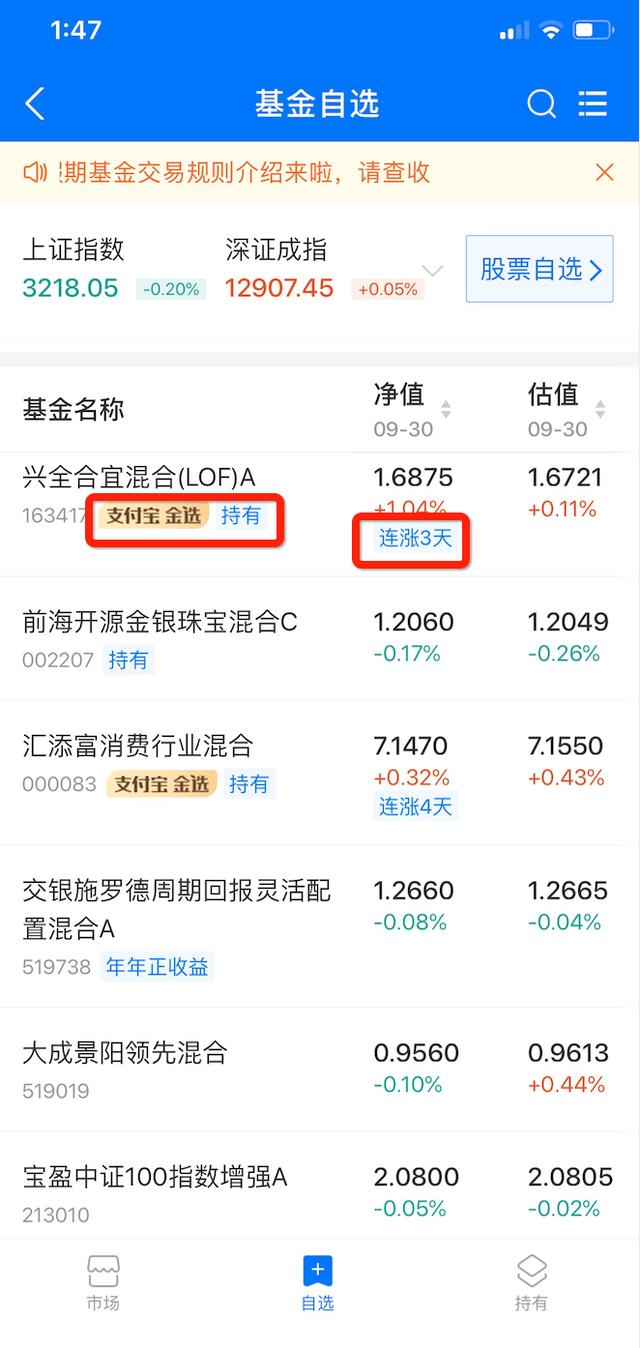This screenshot has height=1348, width=640.
Task: Switch to the 持有 tab
Action: click(x=531, y=1284)
